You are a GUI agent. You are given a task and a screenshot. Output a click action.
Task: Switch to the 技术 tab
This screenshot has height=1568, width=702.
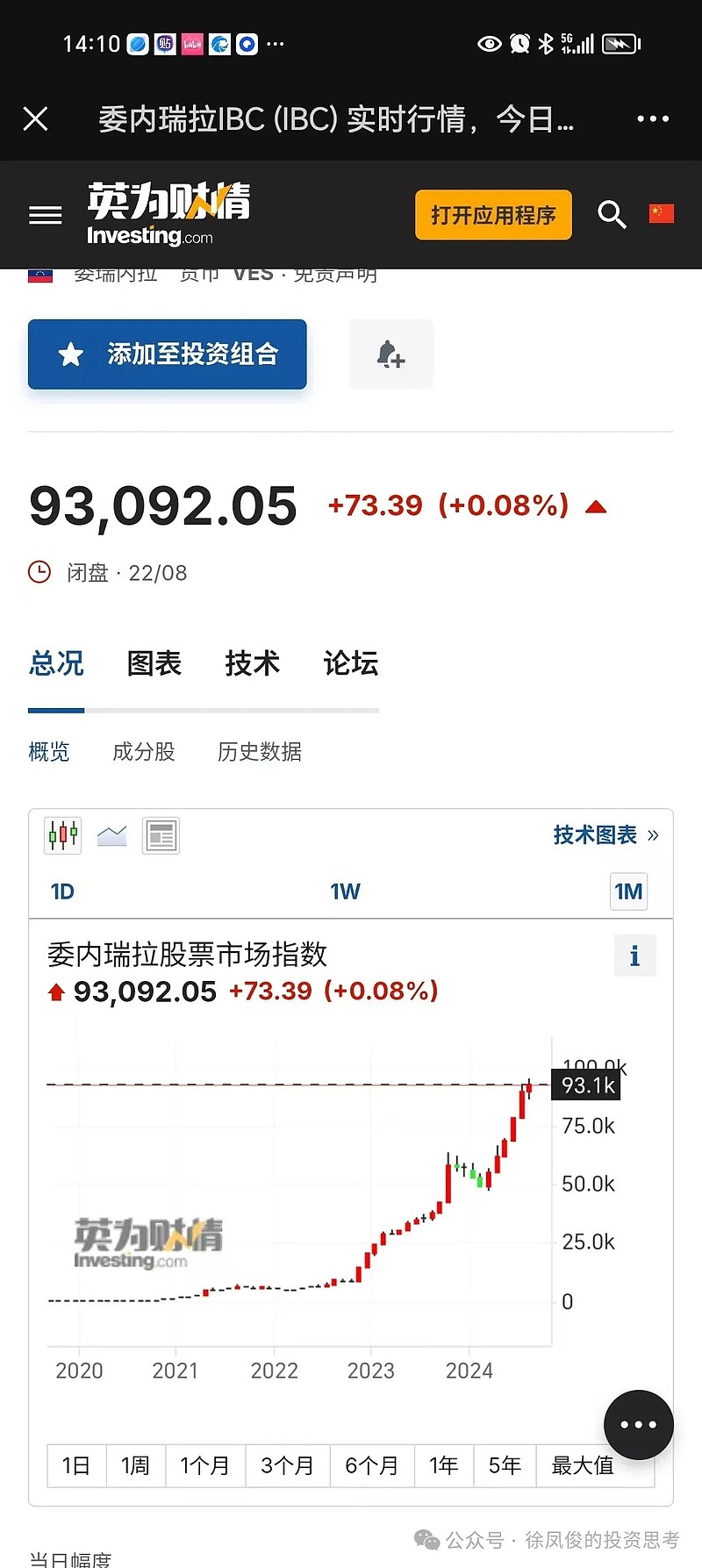click(x=253, y=663)
